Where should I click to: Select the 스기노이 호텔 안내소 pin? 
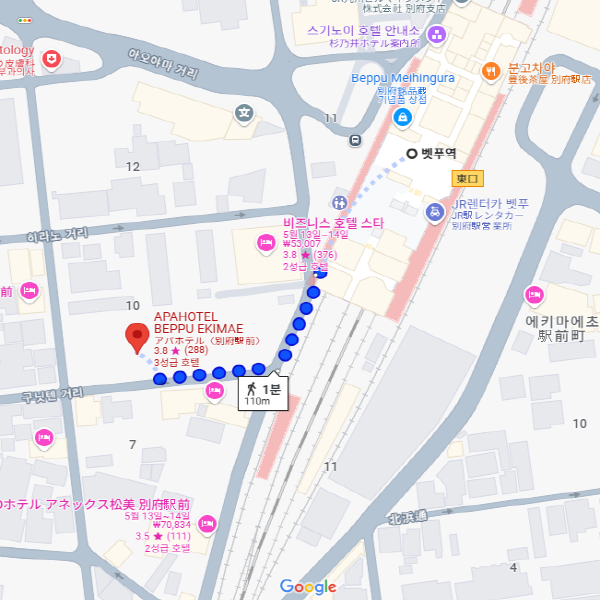point(435,36)
